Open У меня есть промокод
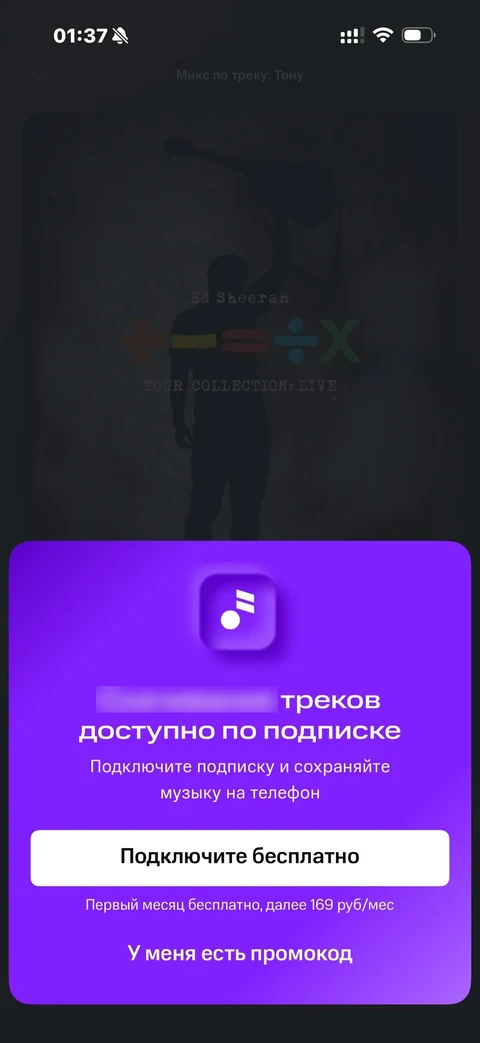This screenshot has height=1043, width=480. pos(240,954)
